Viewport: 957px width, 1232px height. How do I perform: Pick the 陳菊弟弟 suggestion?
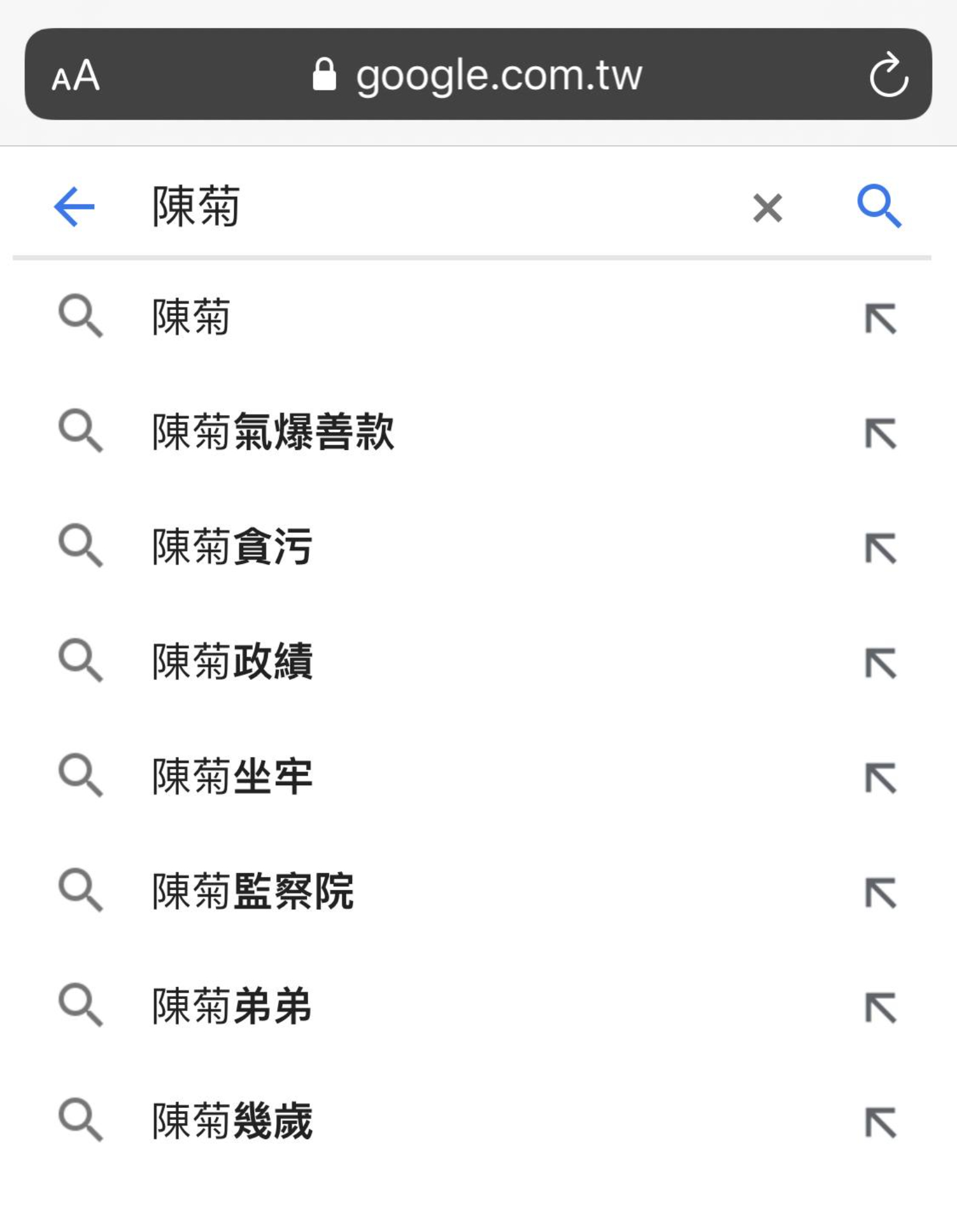232,1006
